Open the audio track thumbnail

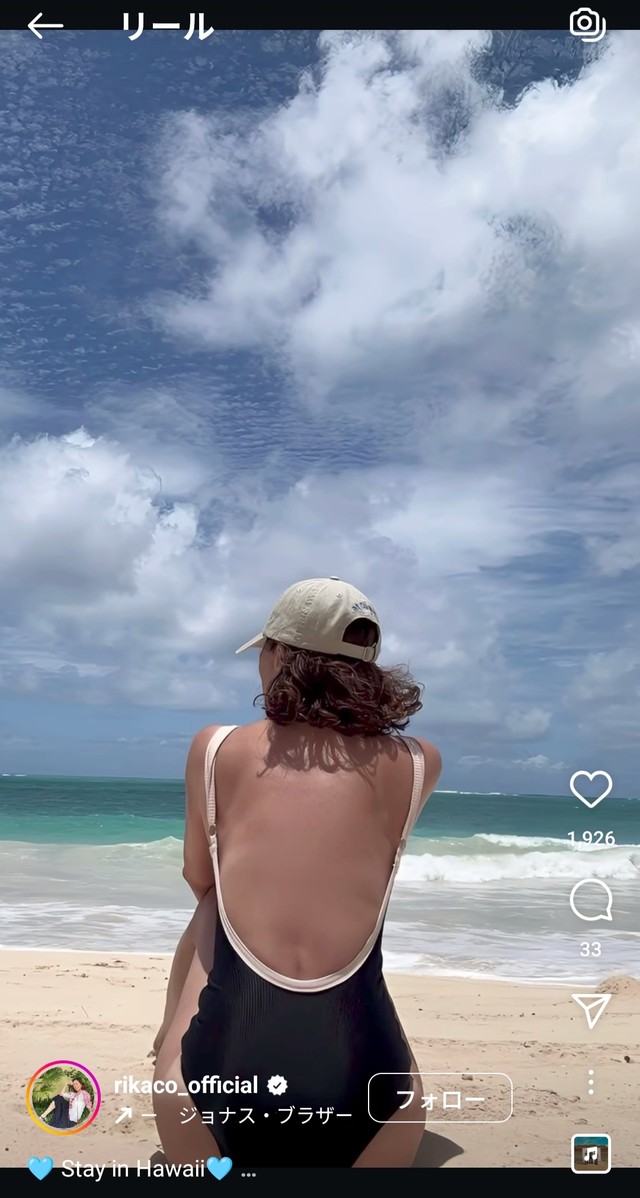pyautogui.click(x=591, y=1154)
